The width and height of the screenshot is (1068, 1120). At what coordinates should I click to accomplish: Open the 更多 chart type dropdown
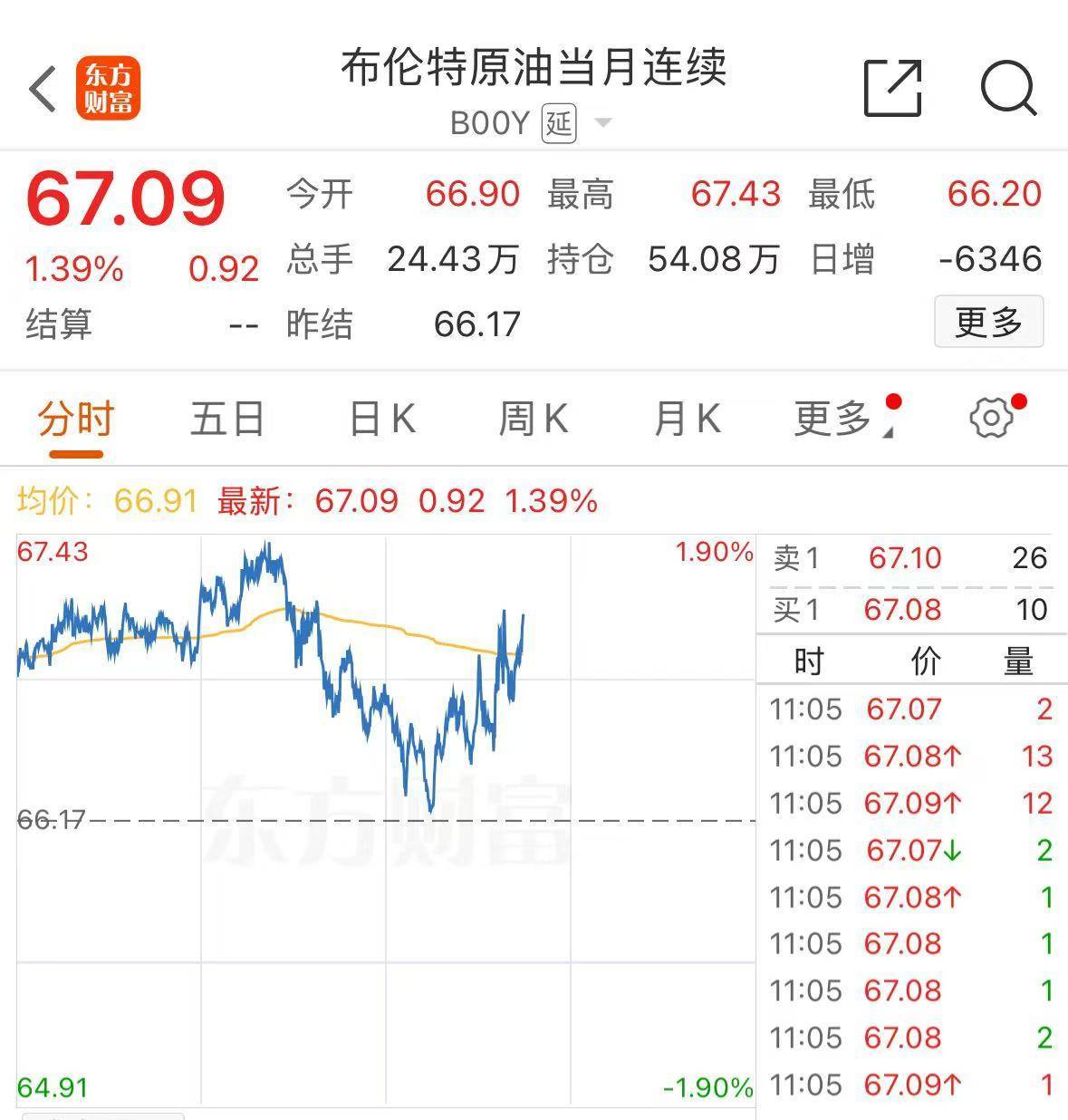point(832,419)
